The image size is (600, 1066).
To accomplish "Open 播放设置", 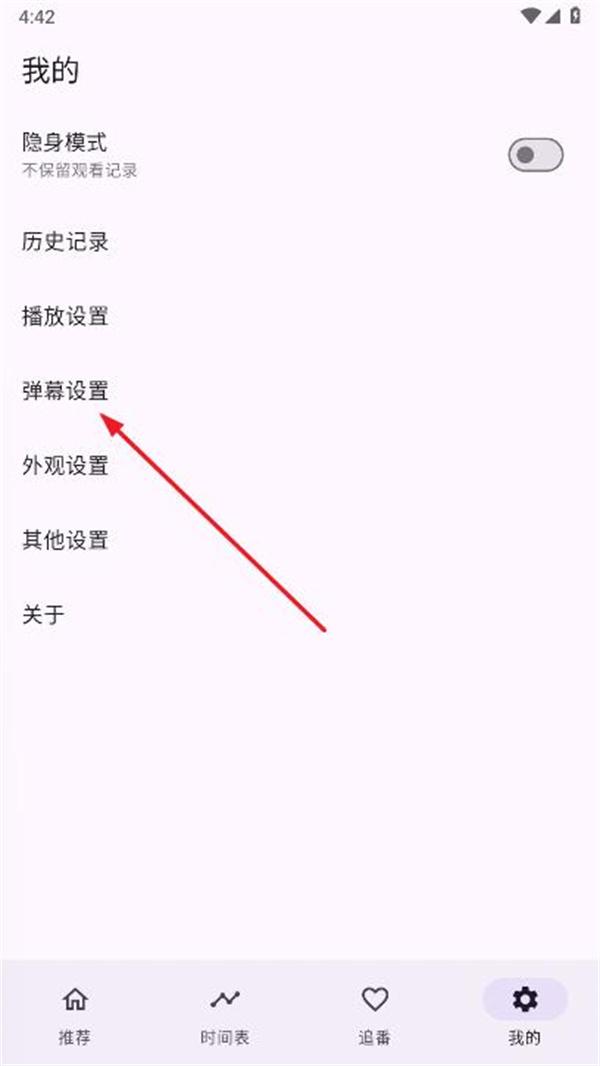I will point(66,317).
